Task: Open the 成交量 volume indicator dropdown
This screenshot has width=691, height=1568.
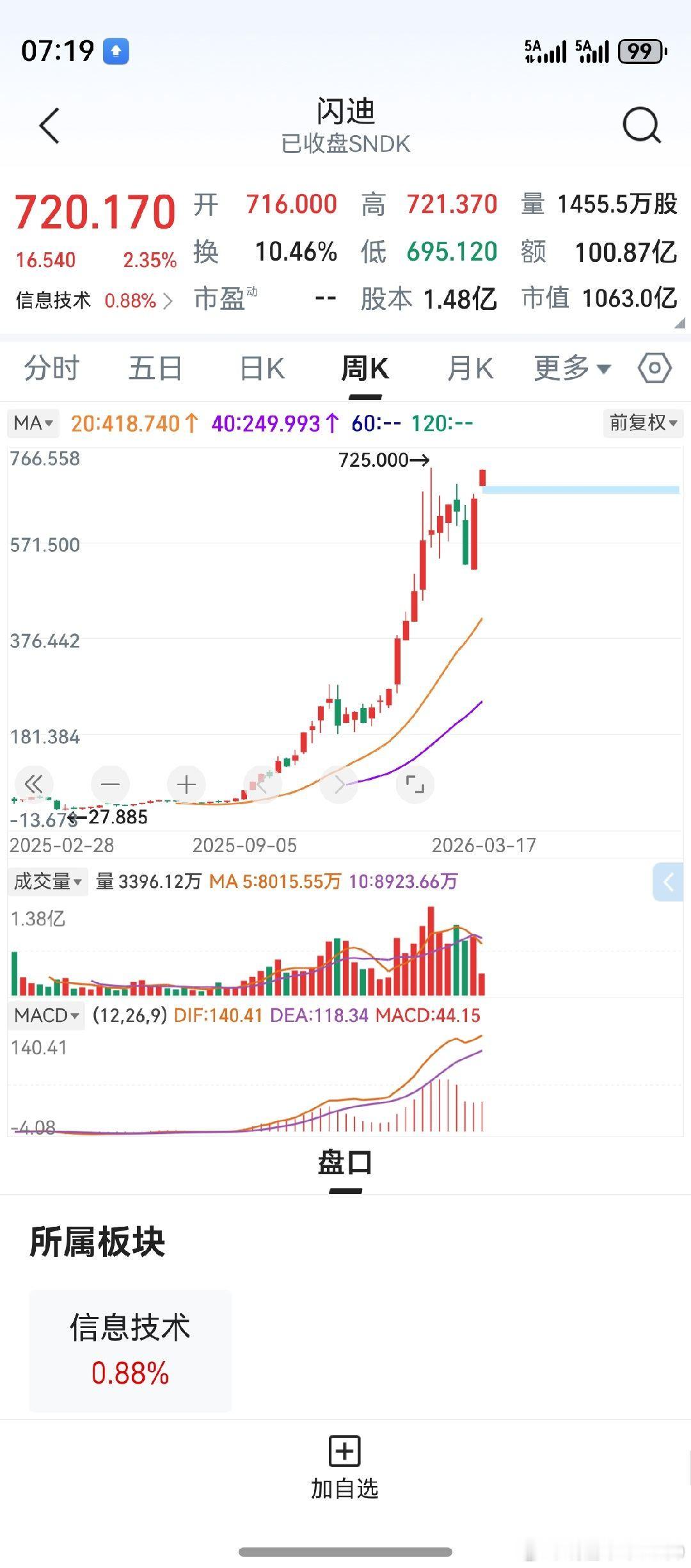Action: (47, 882)
